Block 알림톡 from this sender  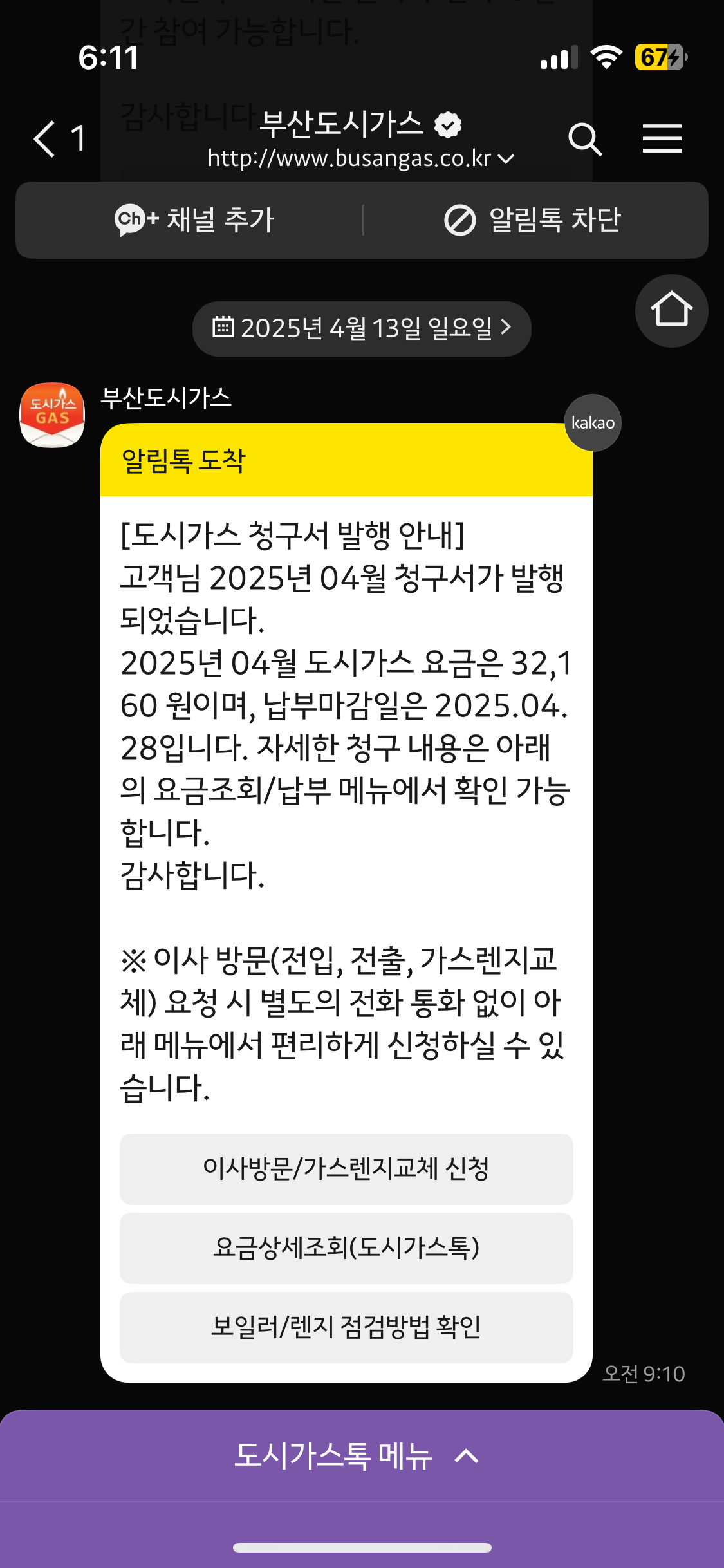(532, 220)
